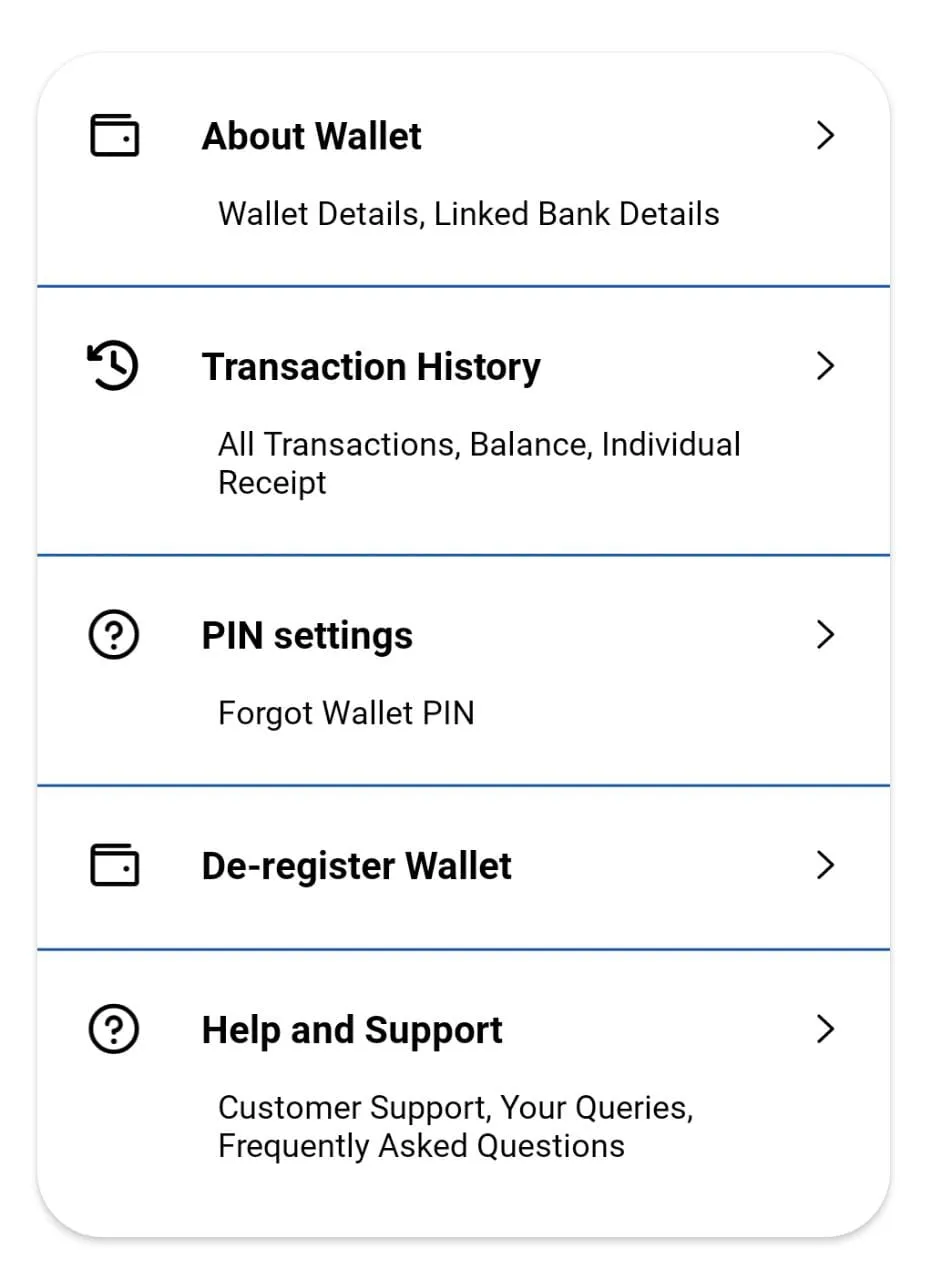The height and width of the screenshot is (1280, 931).
Task: Select the clock history icon for Transaction History
Action: pos(112,366)
